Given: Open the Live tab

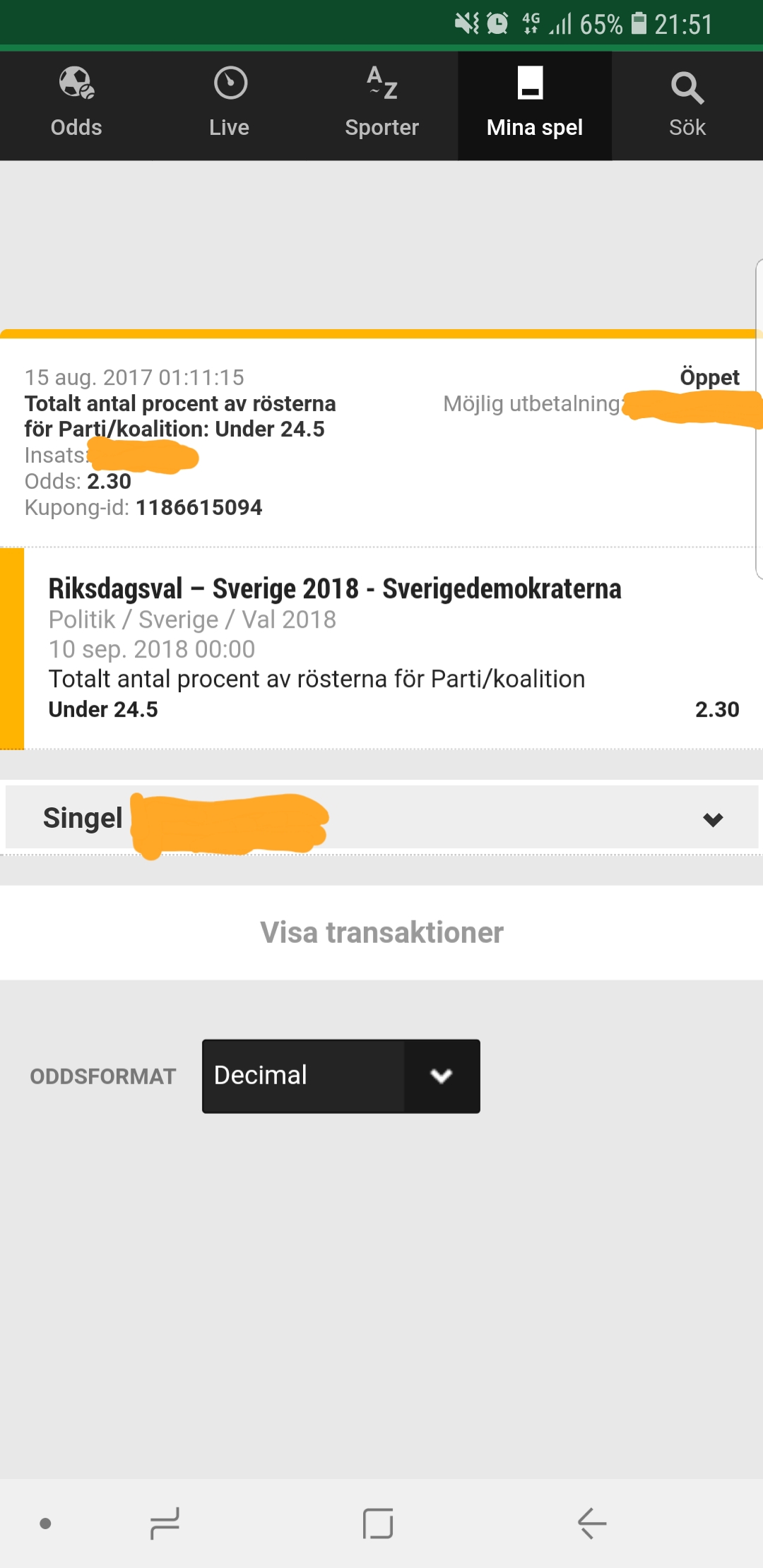Looking at the screenshot, I should click(229, 106).
